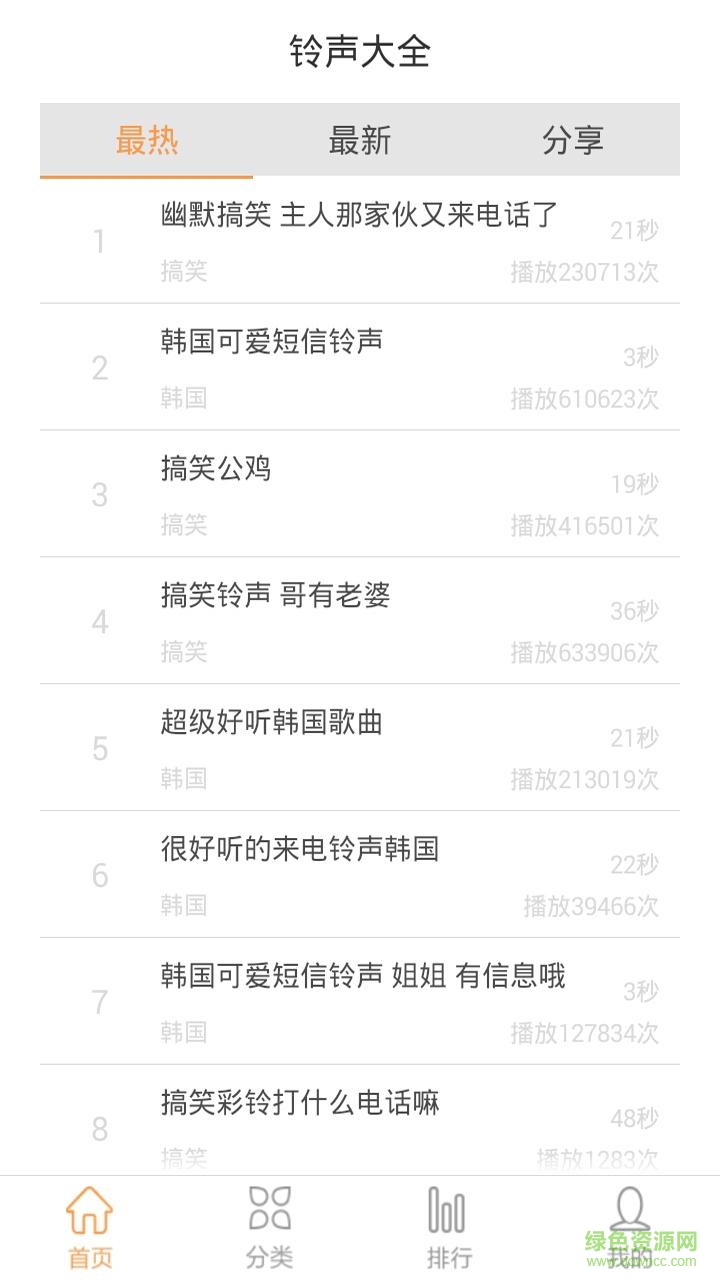Select the 搞笑公鸡 ringtone
Screen dimensions: 720x1280
pos(360,494)
